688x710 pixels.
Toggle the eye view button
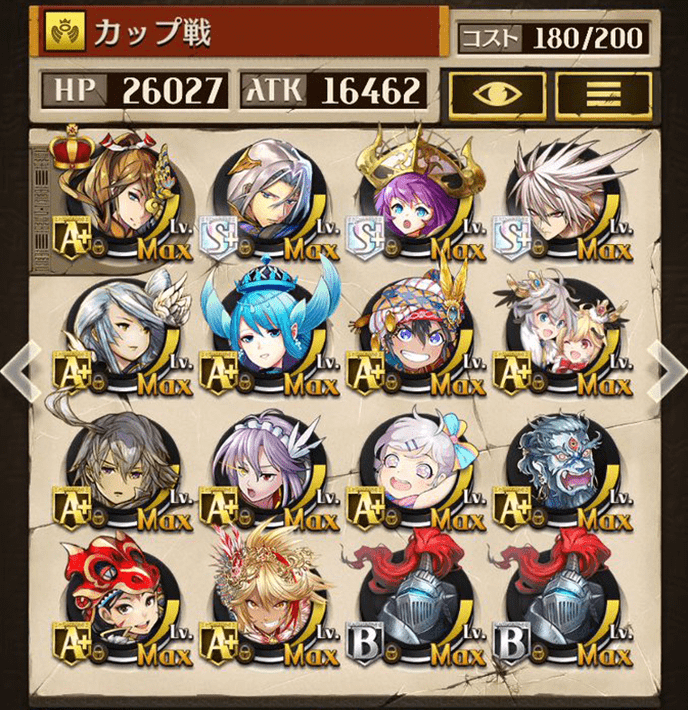point(496,94)
